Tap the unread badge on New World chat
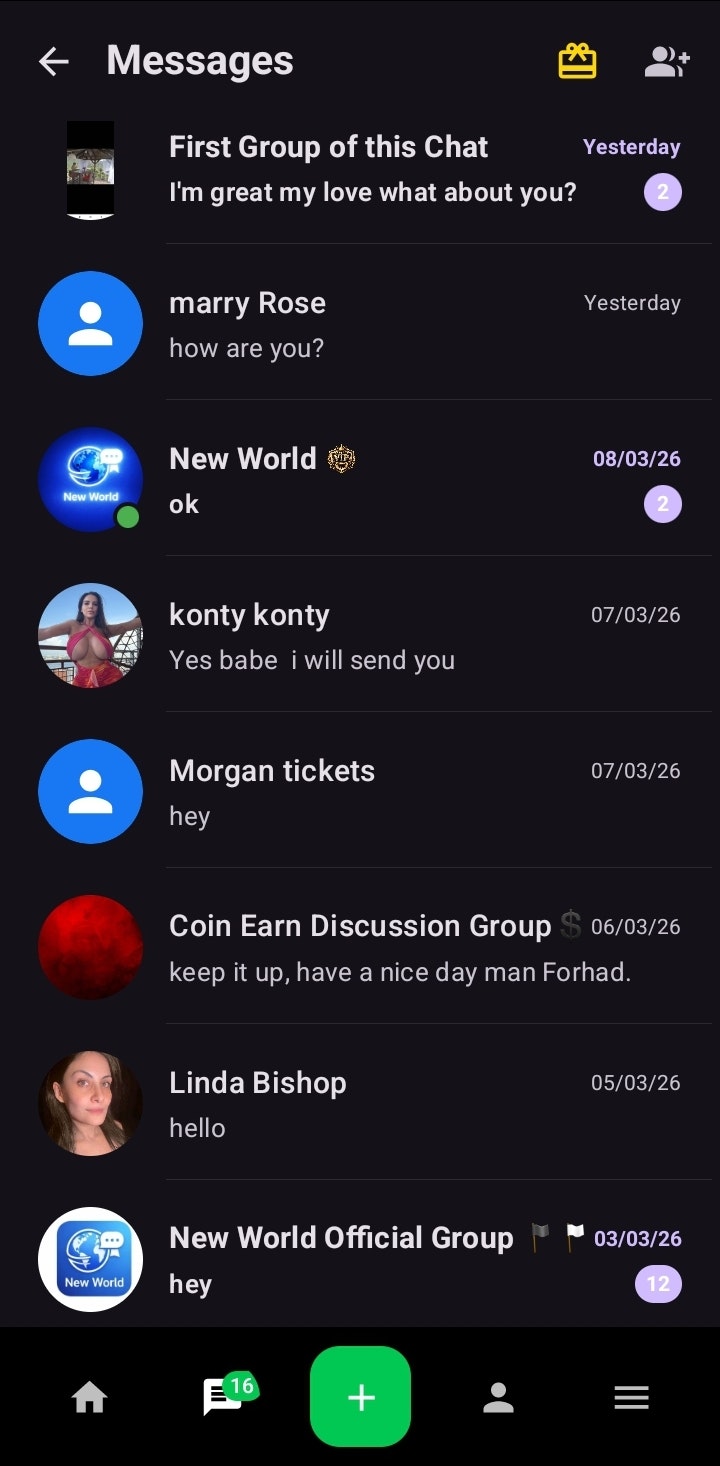This screenshot has height=1466, width=720. click(662, 503)
